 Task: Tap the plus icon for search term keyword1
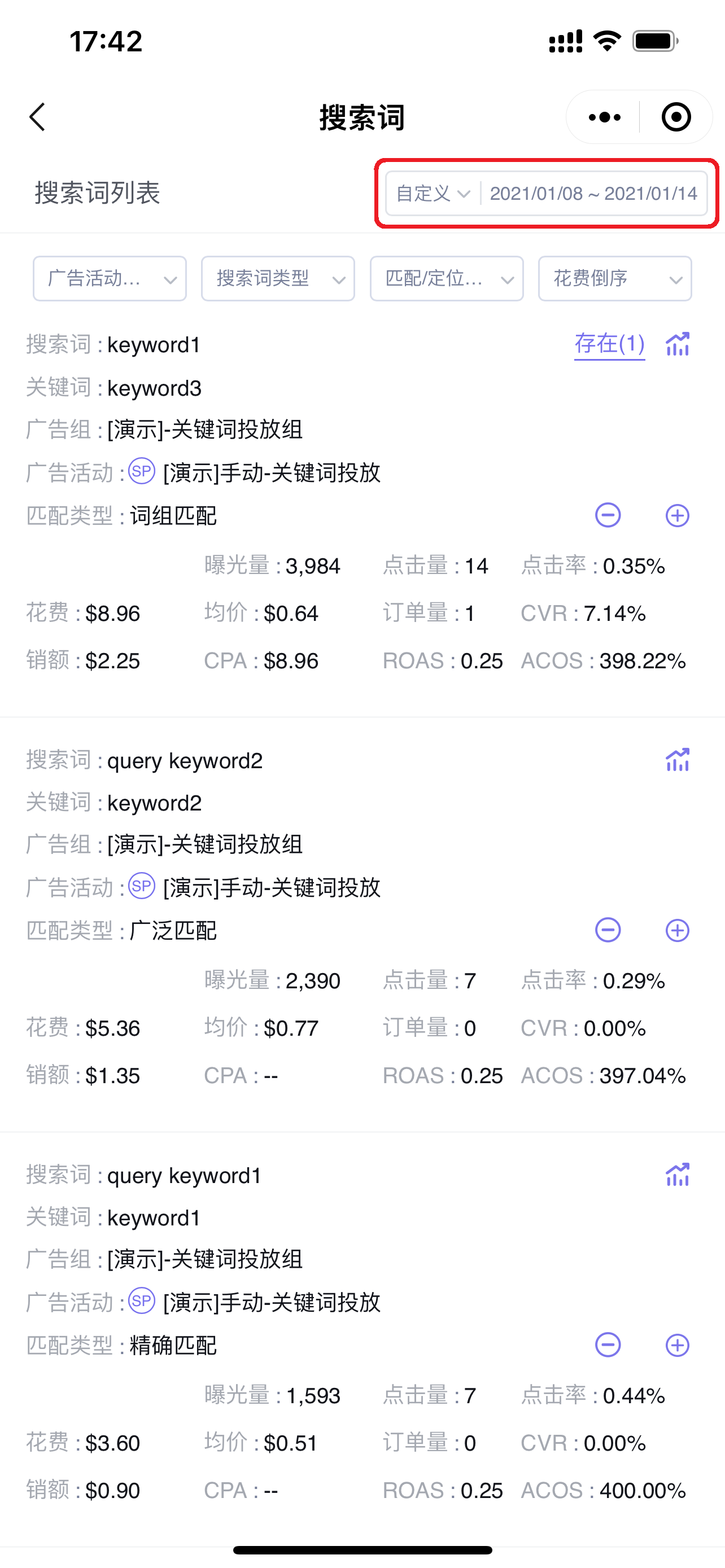click(678, 515)
